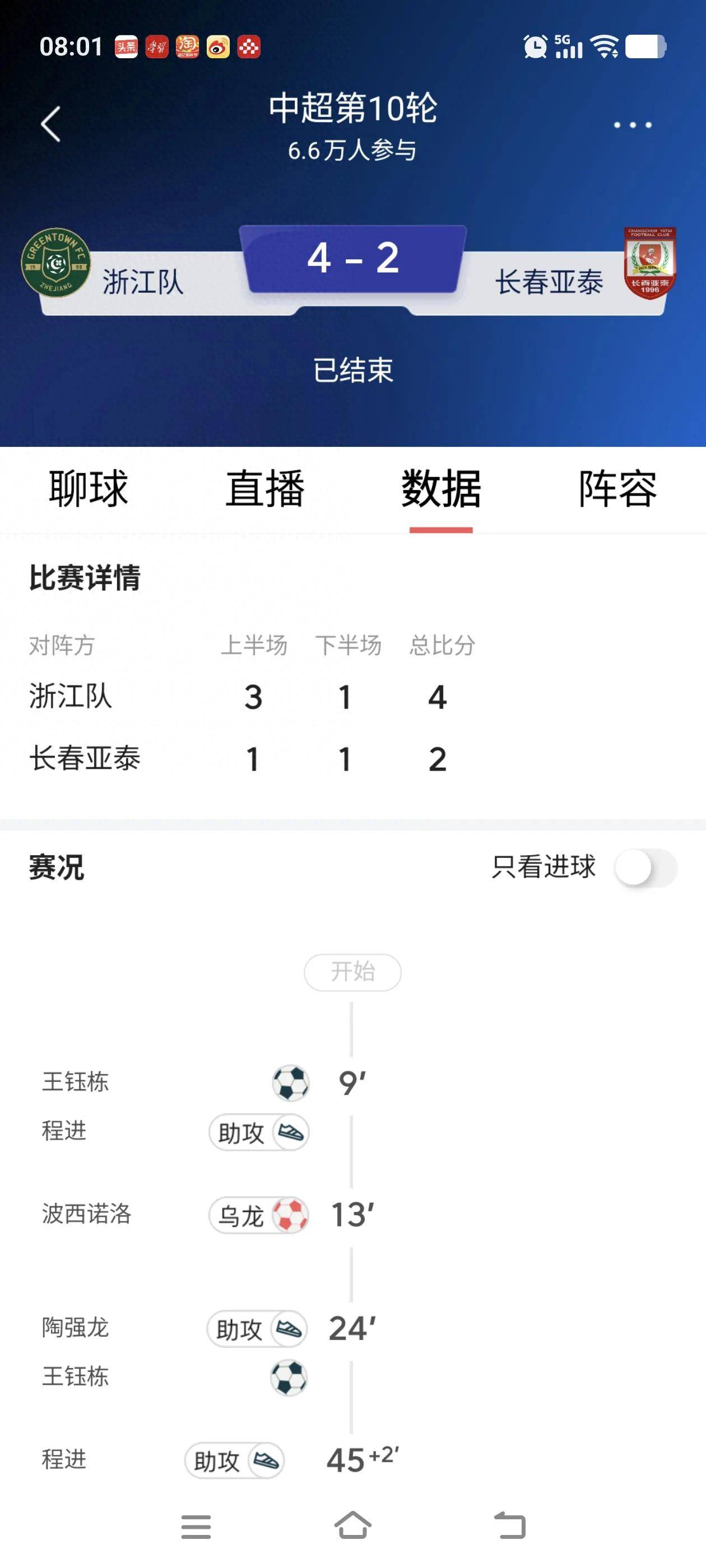Tap the football icon next to 王钰栋's 9' goal
This screenshot has height=1568, width=706.
click(291, 1084)
